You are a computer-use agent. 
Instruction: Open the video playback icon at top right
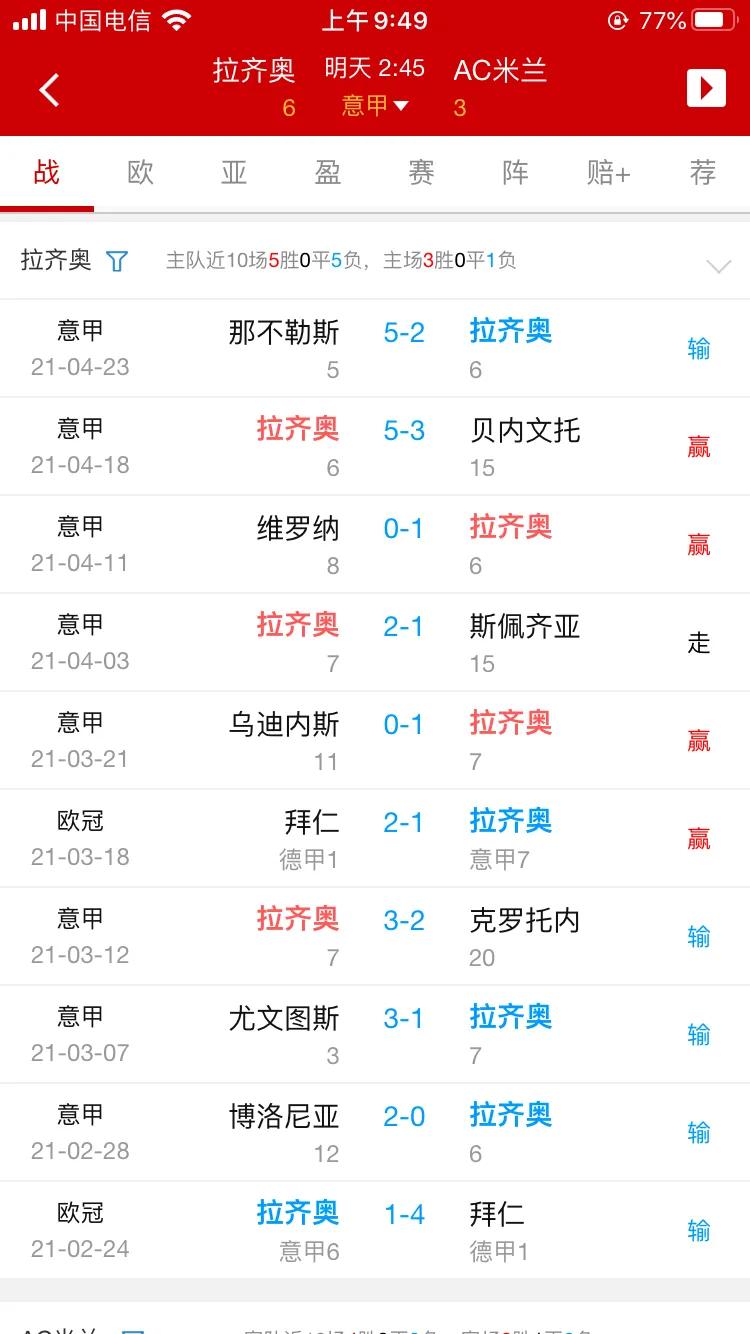click(x=707, y=88)
